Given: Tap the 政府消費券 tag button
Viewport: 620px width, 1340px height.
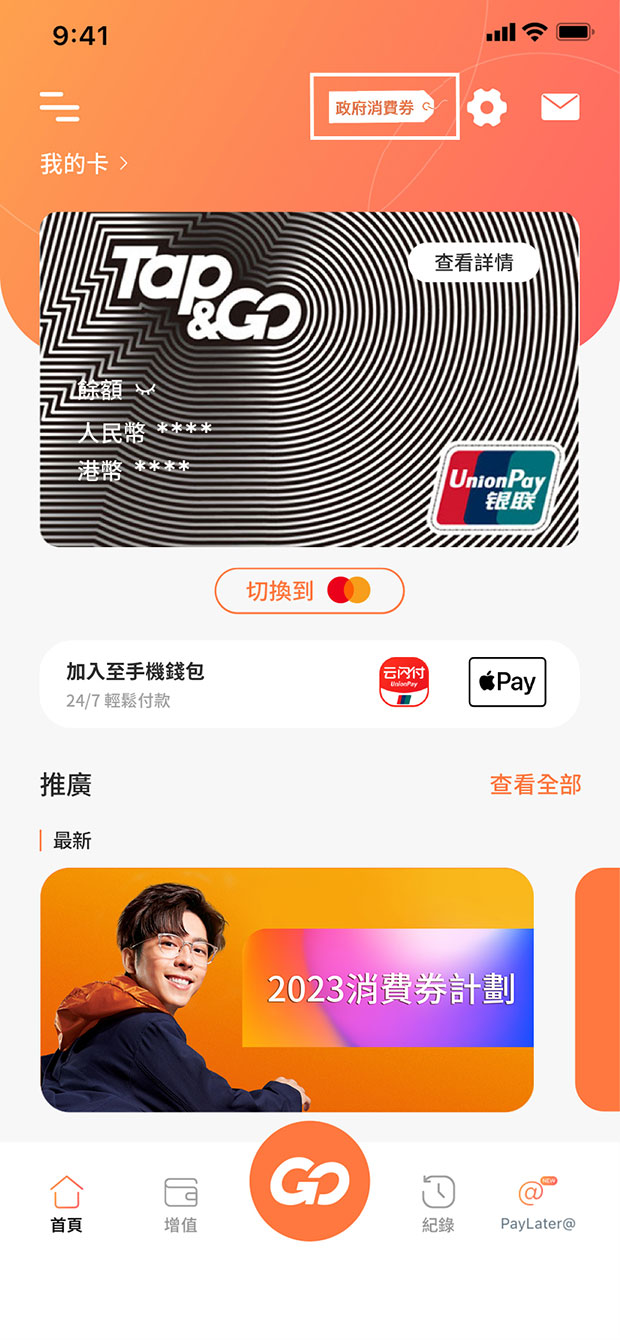Looking at the screenshot, I should (x=384, y=107).
